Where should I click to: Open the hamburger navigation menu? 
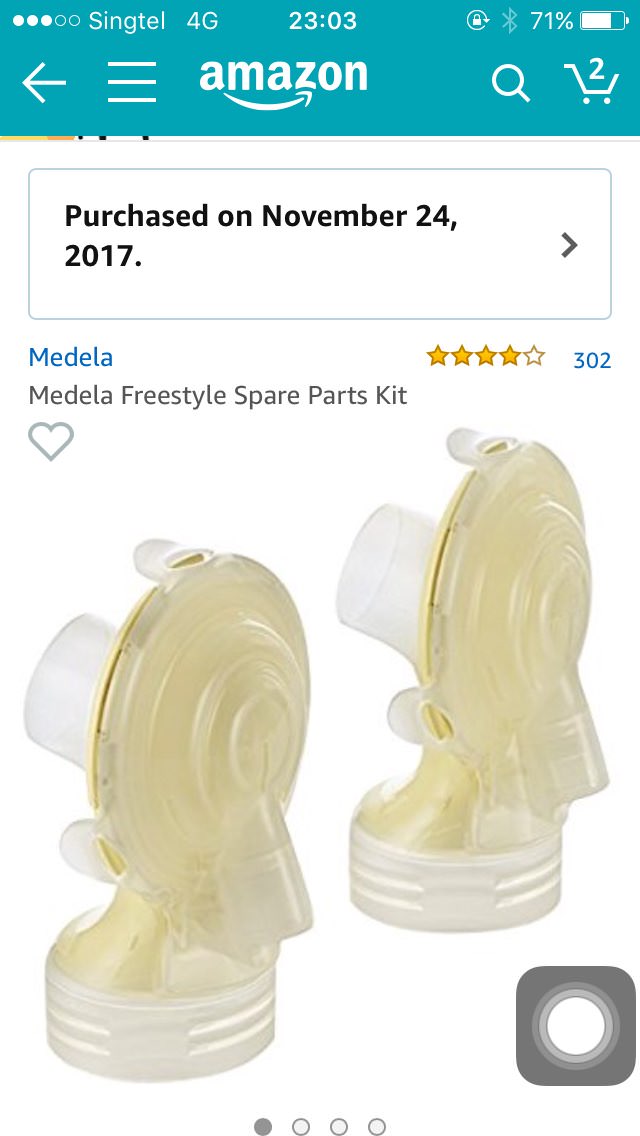[x=132, y=84]
